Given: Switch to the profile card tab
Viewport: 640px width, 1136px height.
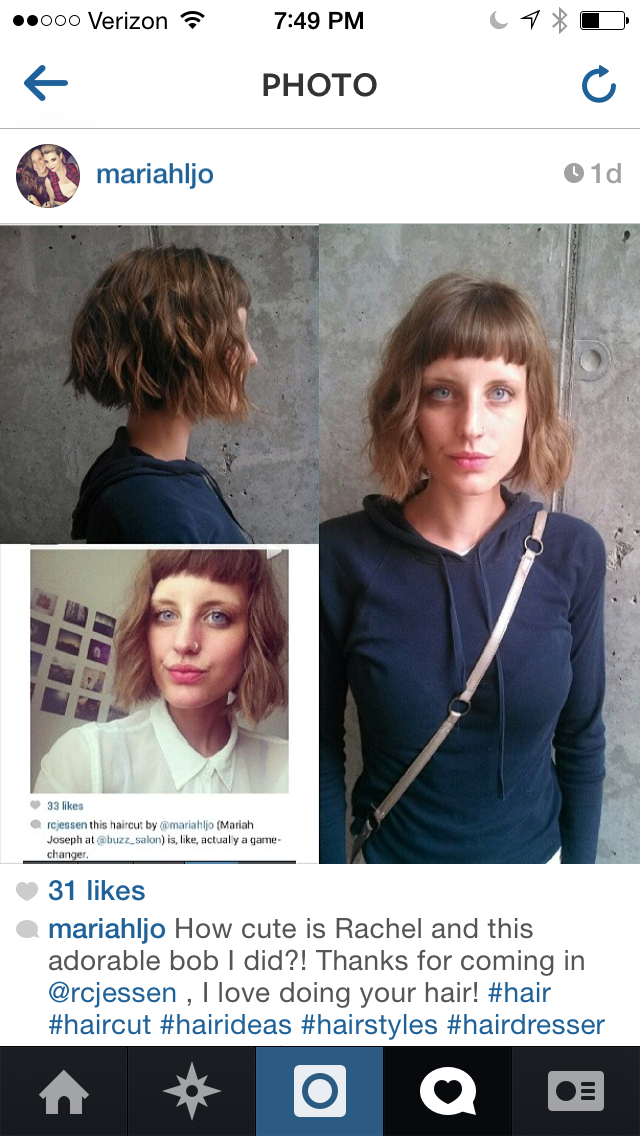Looking at the screenshot, I should pos(576,1091).
